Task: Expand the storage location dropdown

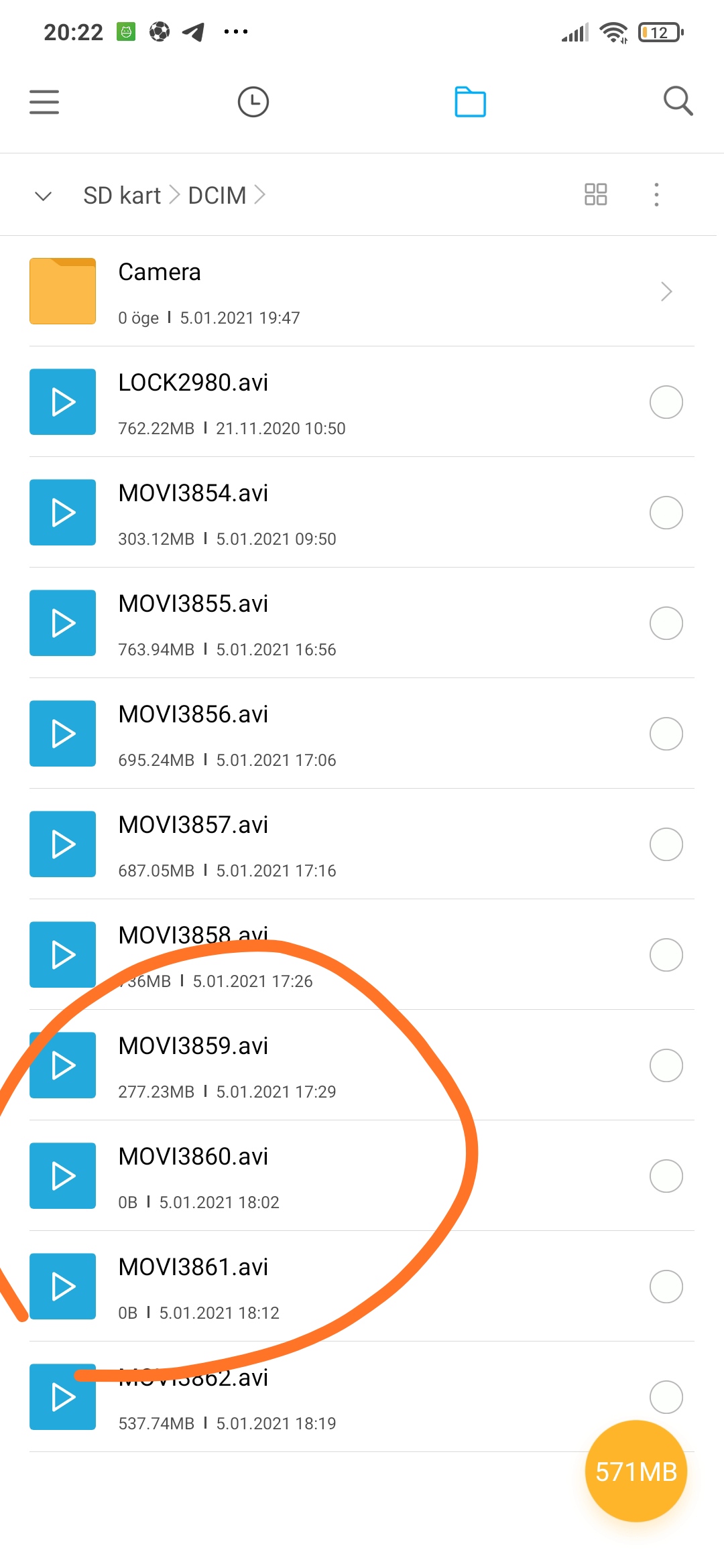Action: tap(44, 196)
